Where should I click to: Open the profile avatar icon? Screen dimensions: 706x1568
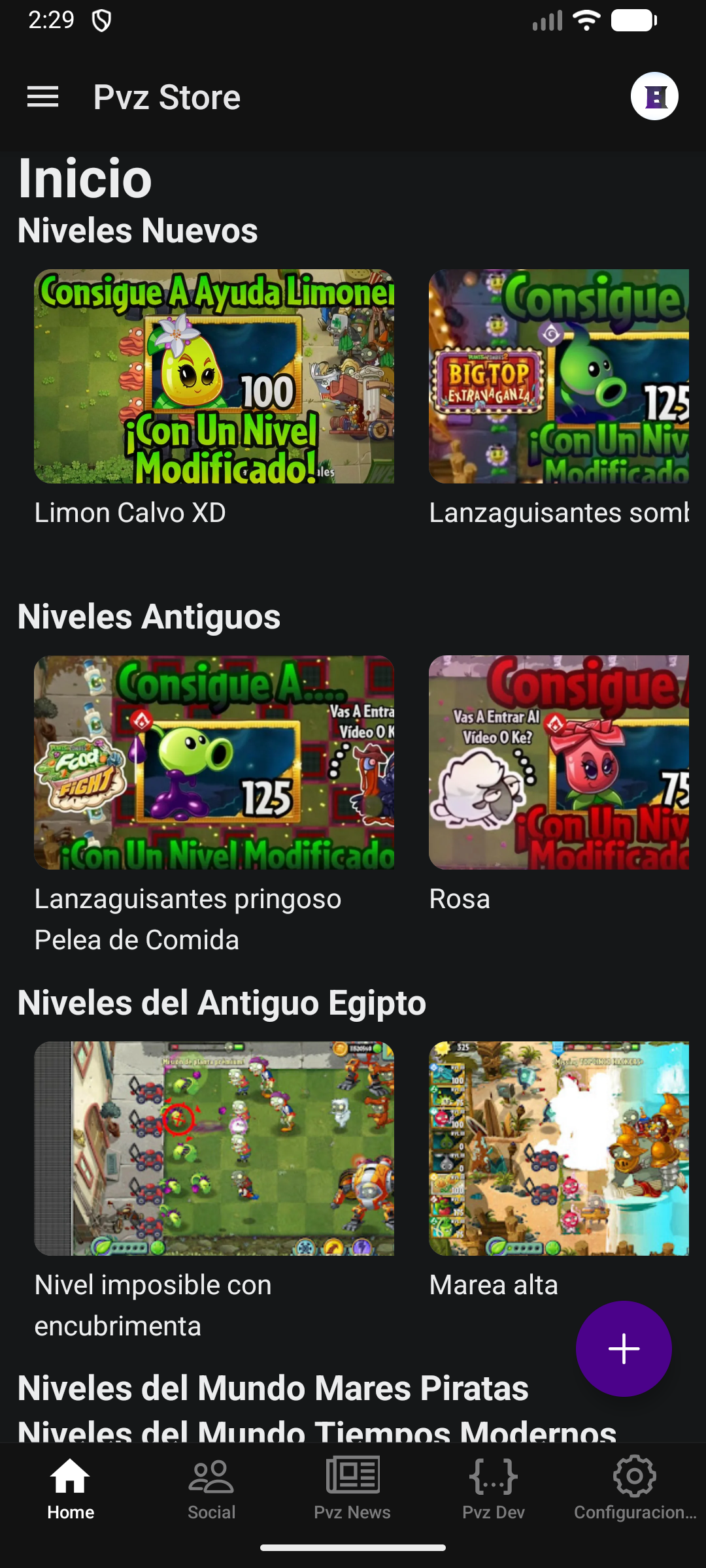tap(654, 97)
